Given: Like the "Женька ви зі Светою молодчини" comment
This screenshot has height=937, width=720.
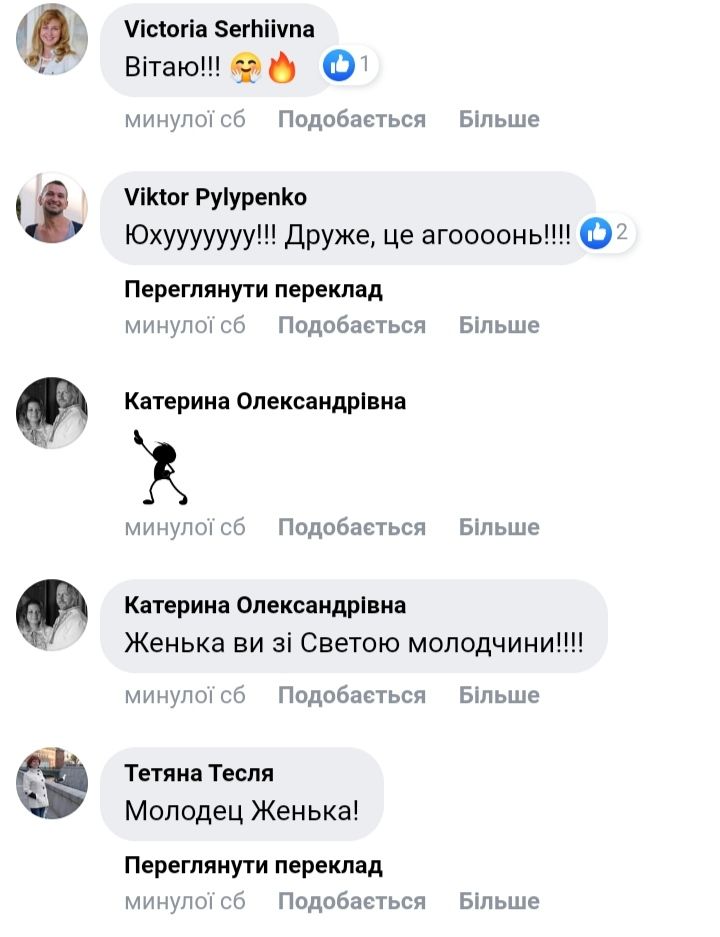Looking at the screenshot, I should click(351, 696).
